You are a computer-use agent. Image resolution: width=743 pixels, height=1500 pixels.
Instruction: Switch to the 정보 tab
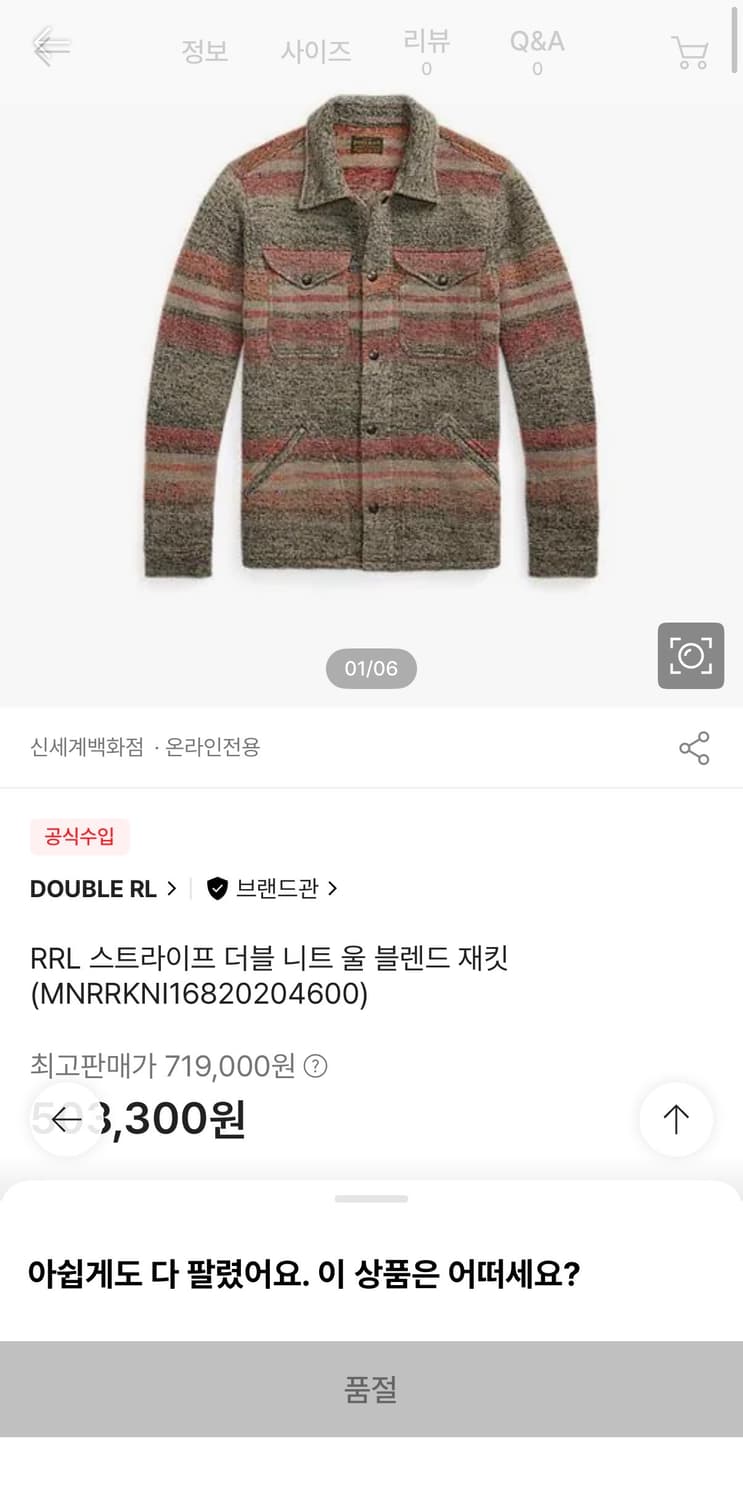tap(205, 52)
